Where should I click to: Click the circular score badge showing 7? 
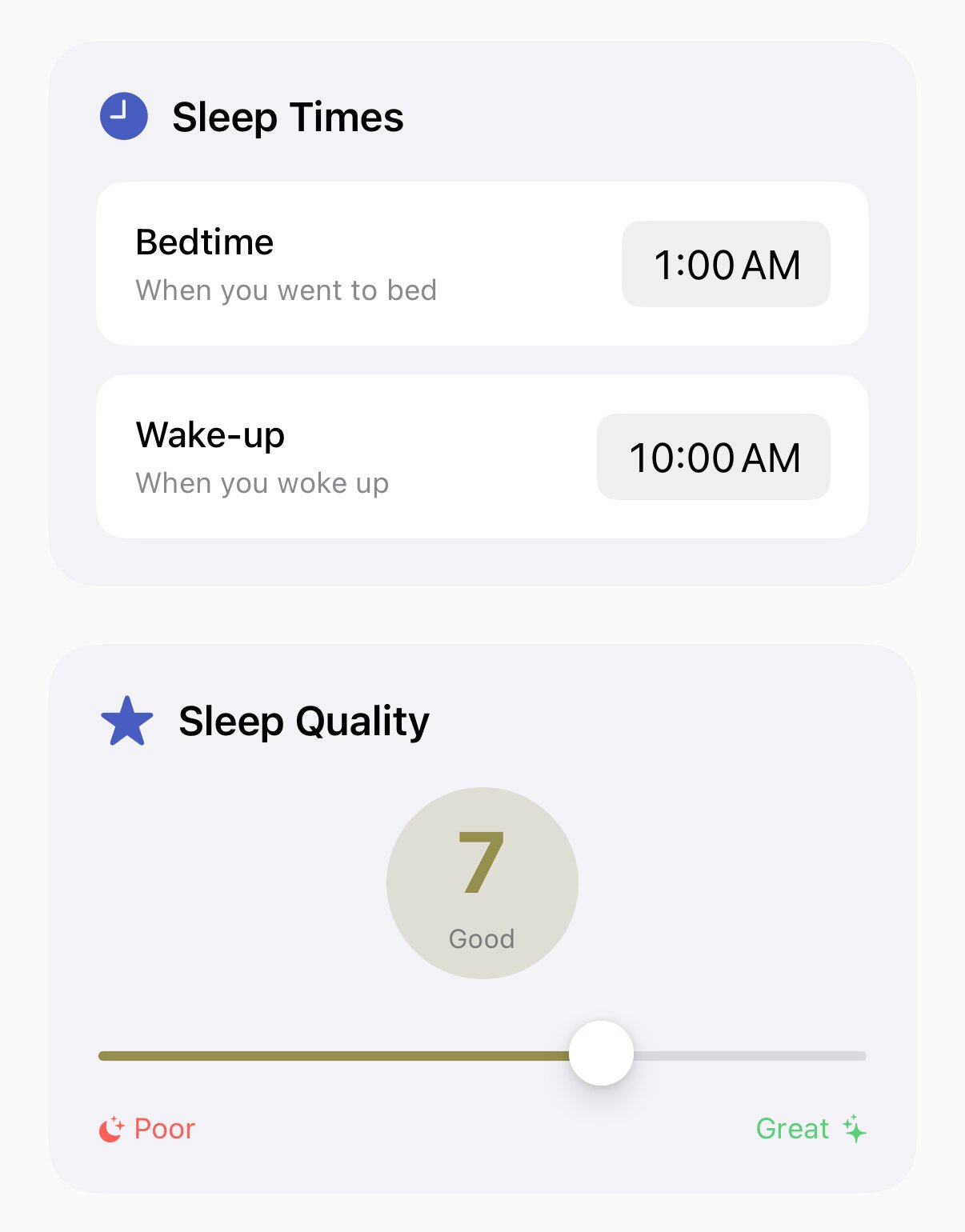click(482, 882)
